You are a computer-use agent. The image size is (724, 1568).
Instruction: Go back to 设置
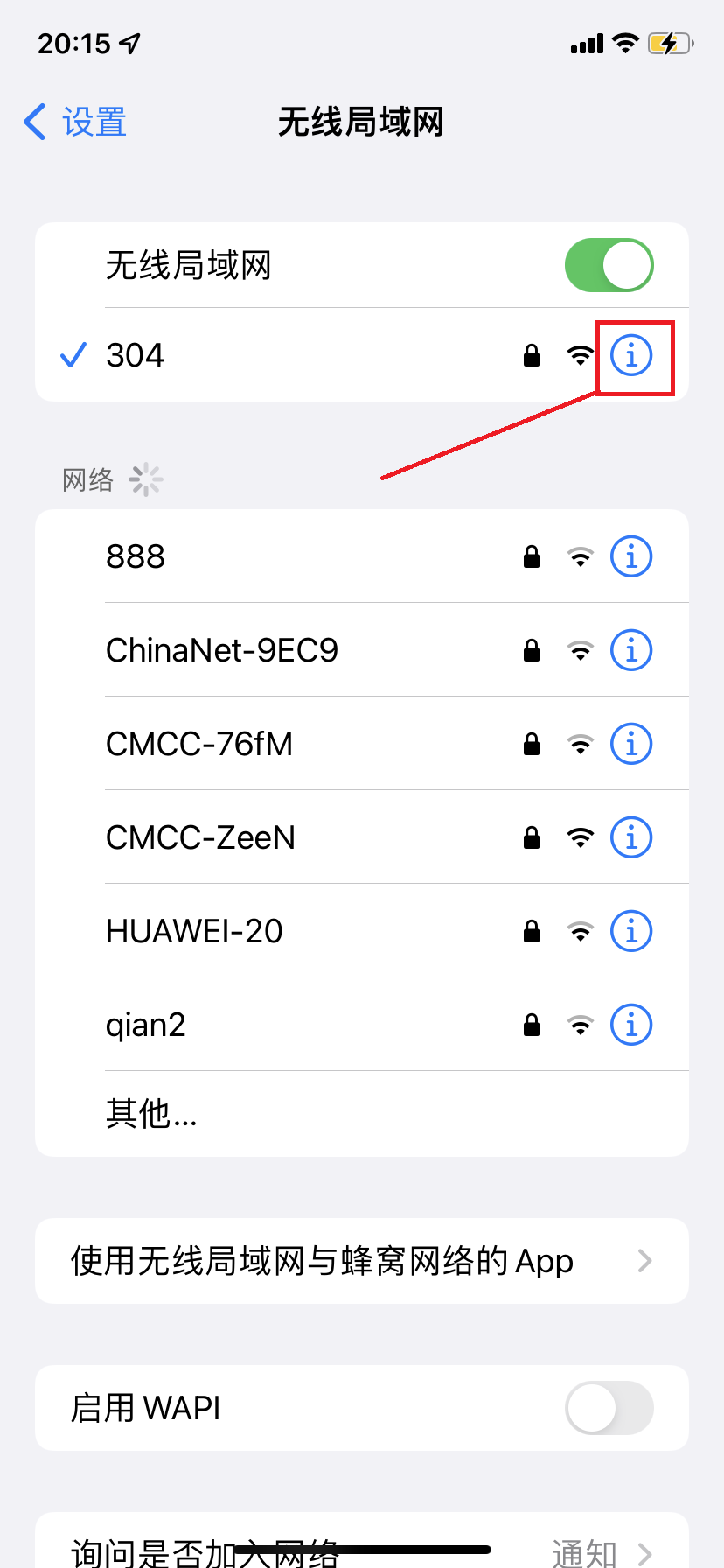(75, 122)
